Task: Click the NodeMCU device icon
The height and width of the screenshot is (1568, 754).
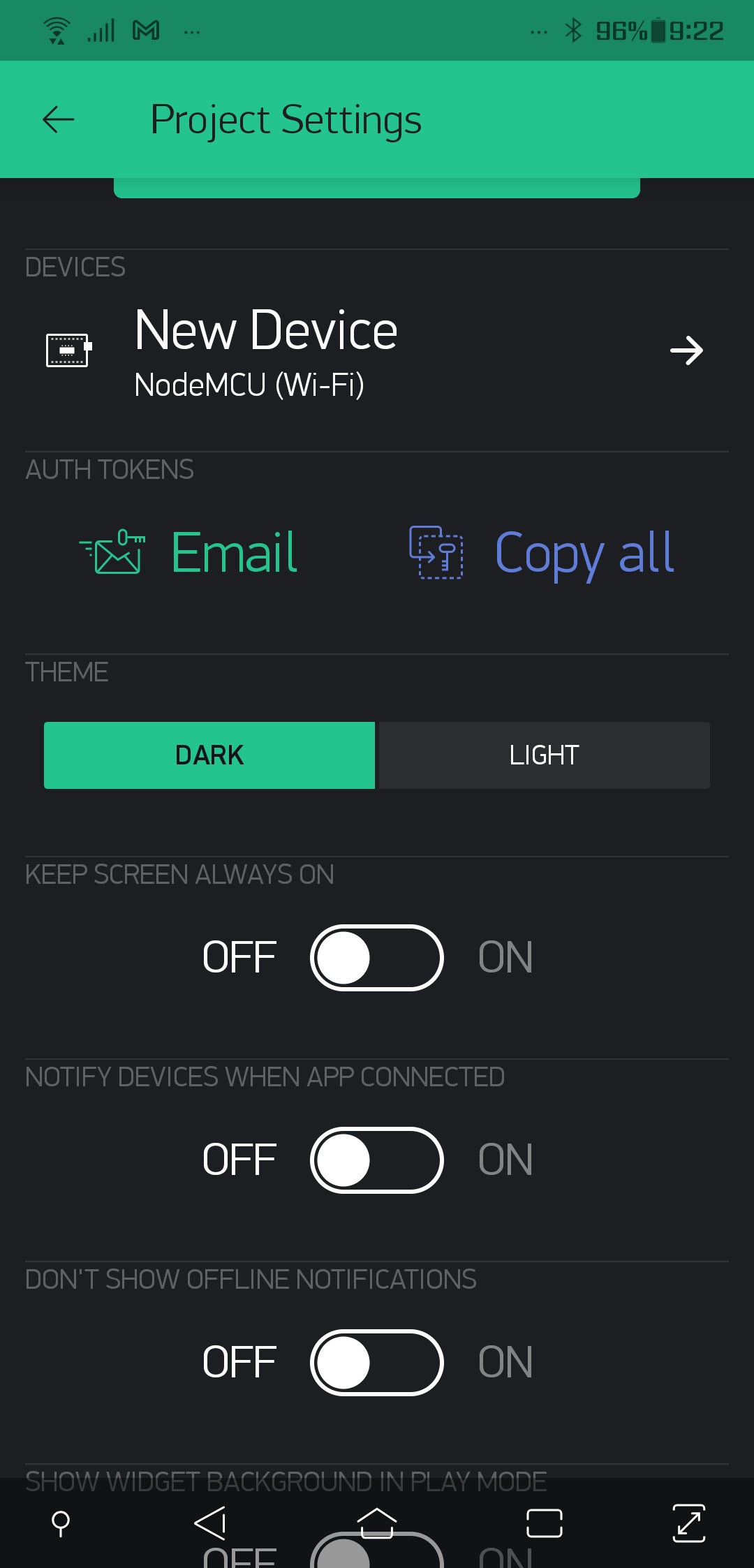Action: coord(68,350)
